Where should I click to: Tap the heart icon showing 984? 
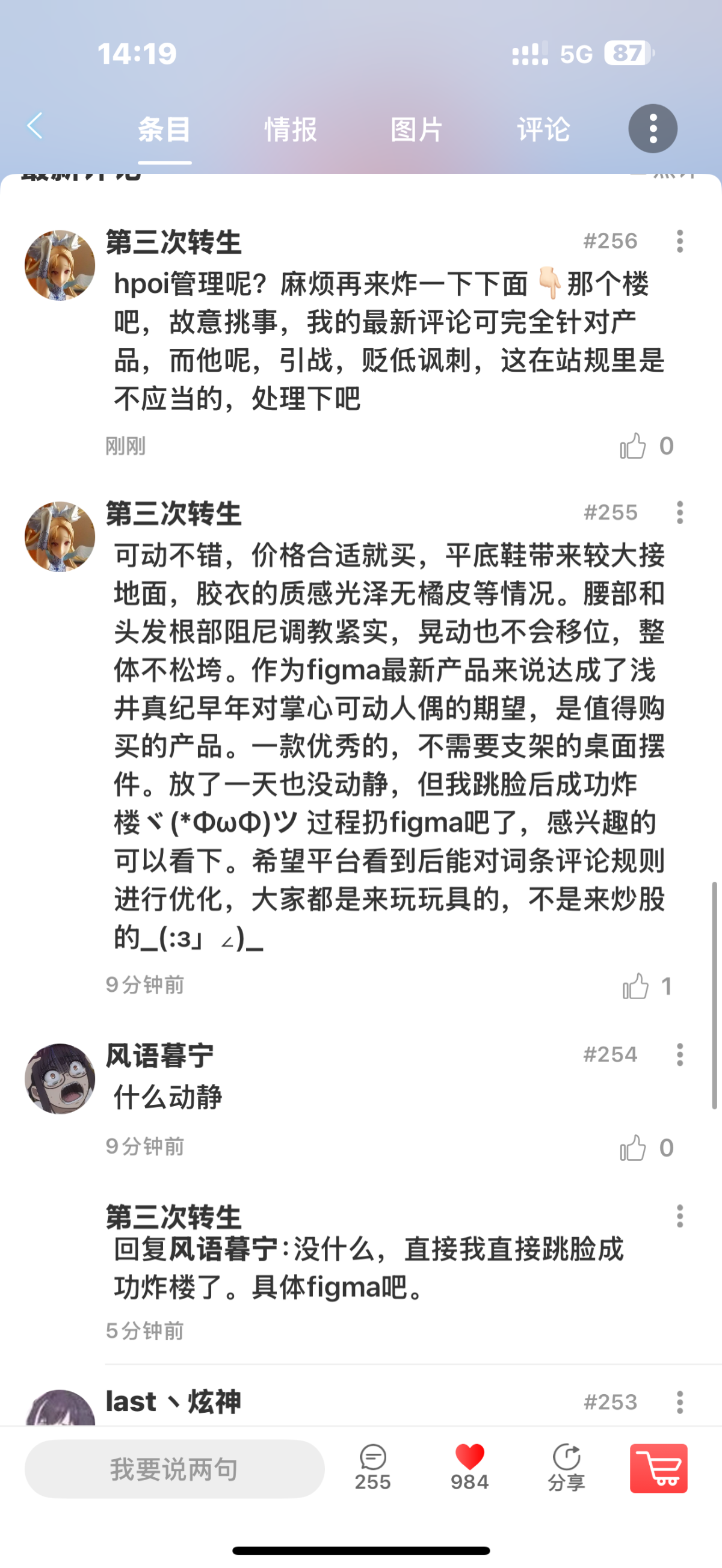469,1468
